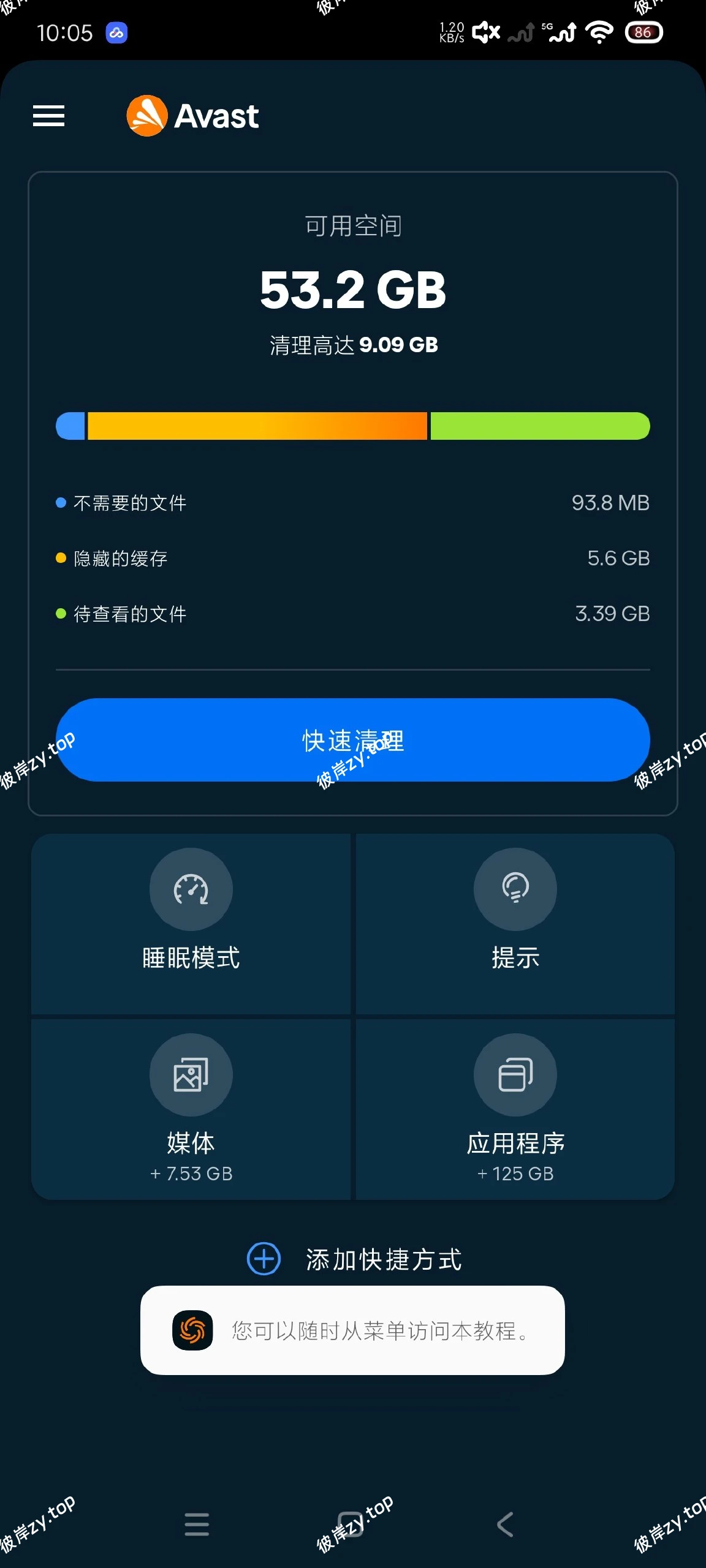Select the 不需要的文件 row

(353, 502)
